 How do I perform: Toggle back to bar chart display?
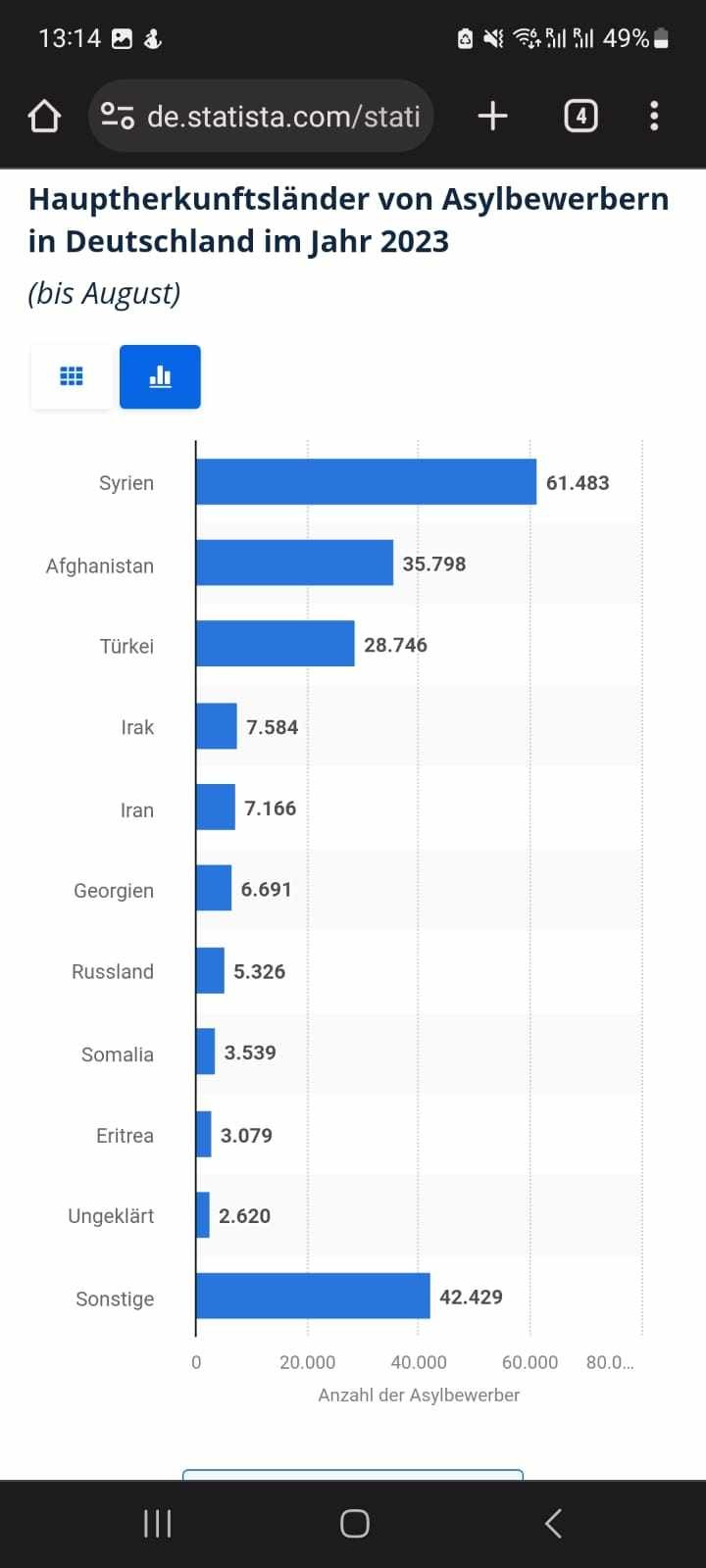pos(159,375)
